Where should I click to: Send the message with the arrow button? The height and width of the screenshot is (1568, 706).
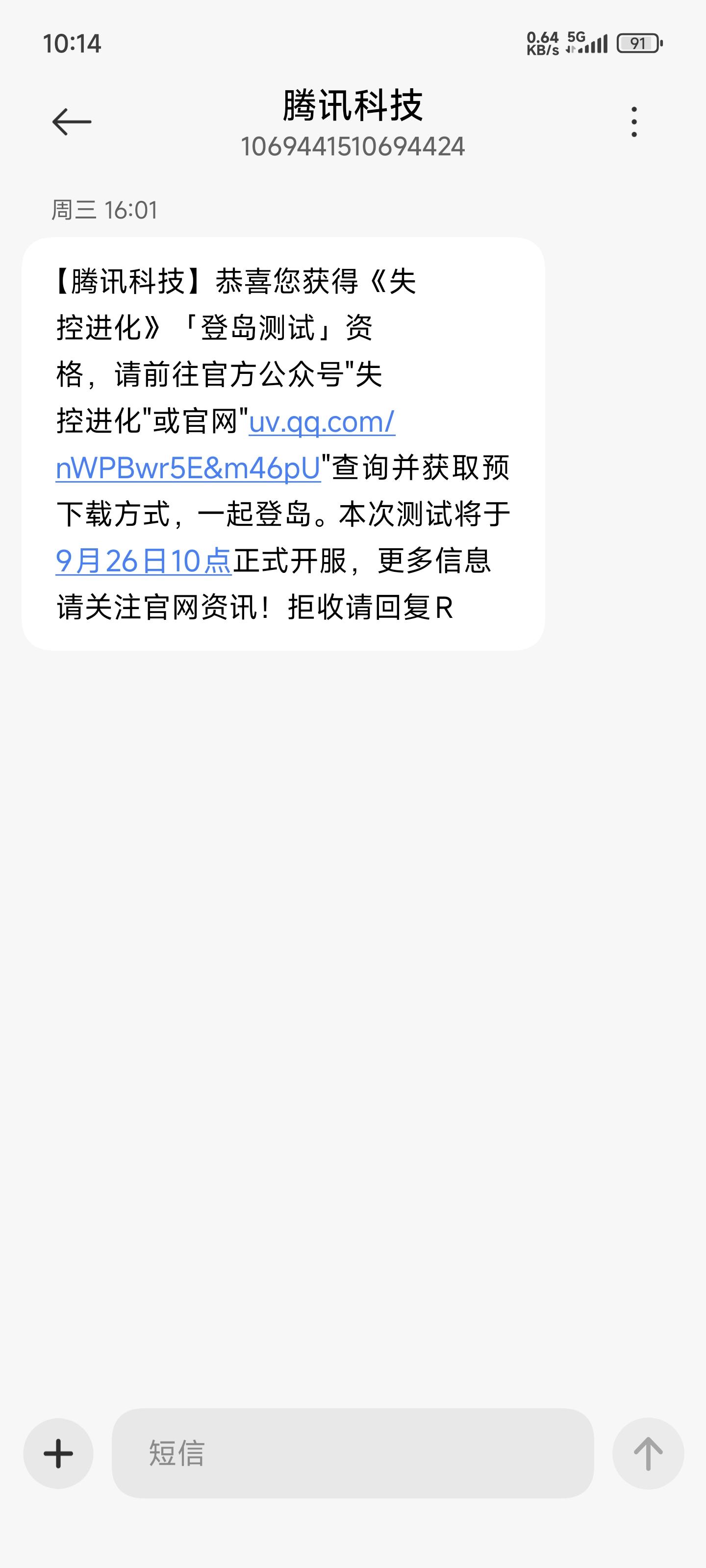[x=648, y=1453]
